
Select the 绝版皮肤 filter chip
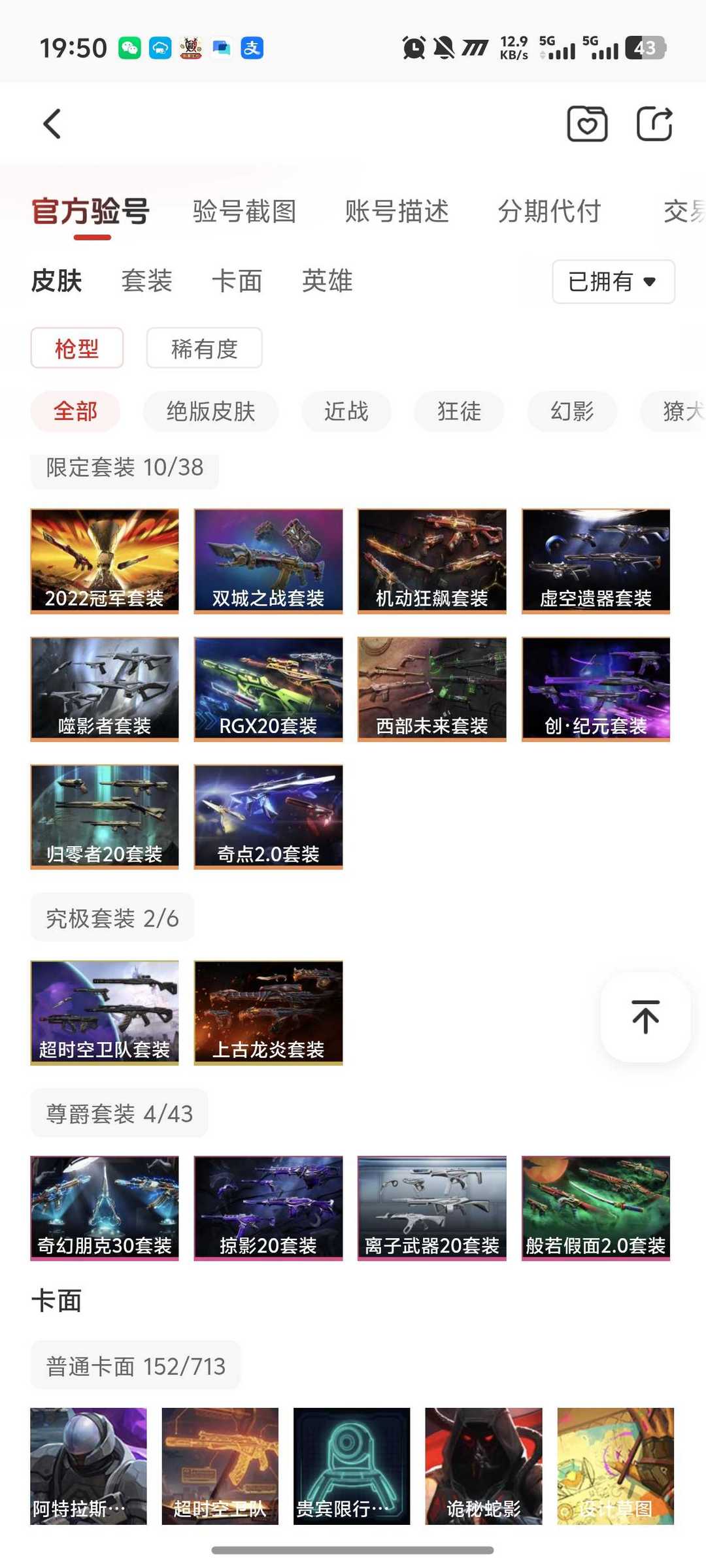tap(210, 412)
